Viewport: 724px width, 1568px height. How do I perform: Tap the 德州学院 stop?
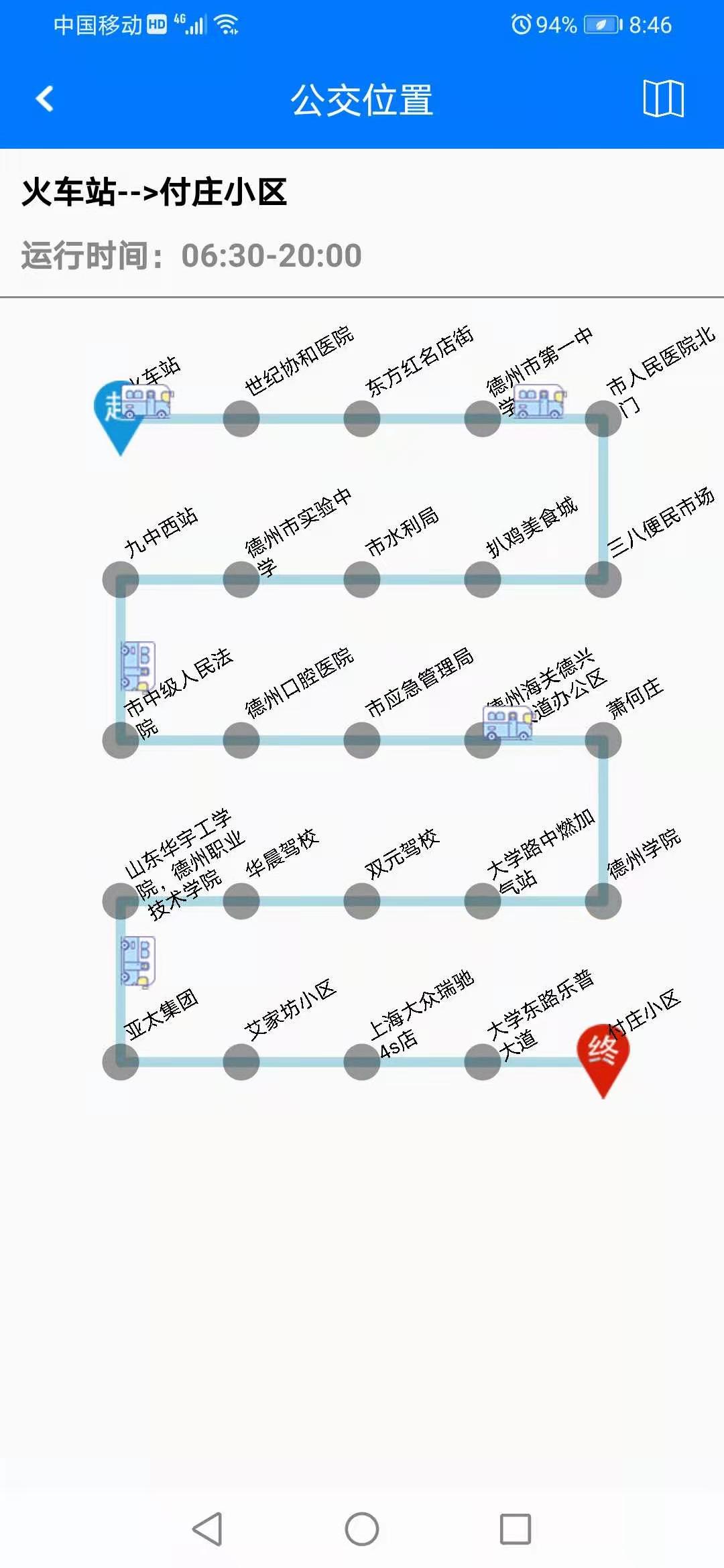[603, 901]
